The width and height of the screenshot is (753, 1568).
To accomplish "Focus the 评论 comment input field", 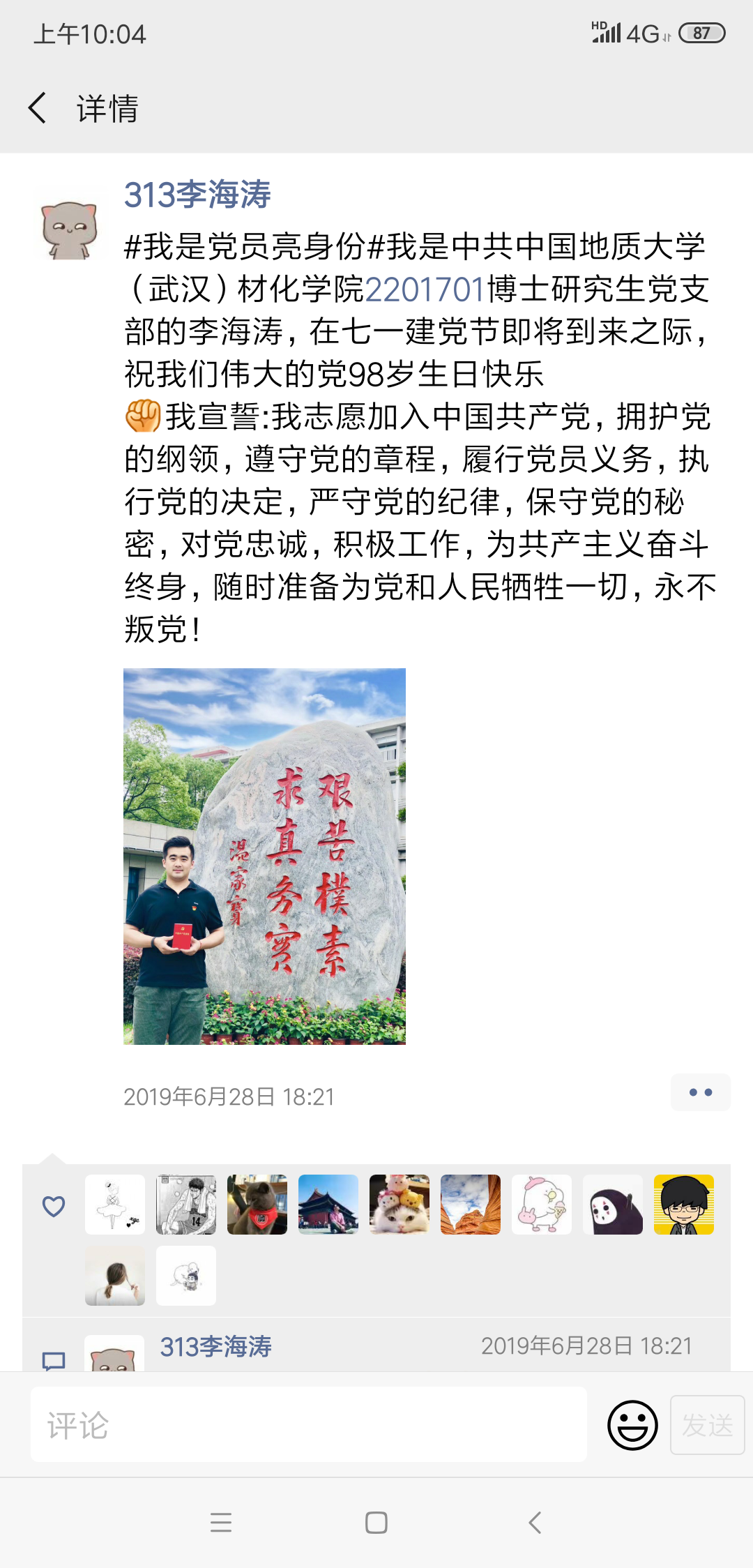I will (308, 1425).
